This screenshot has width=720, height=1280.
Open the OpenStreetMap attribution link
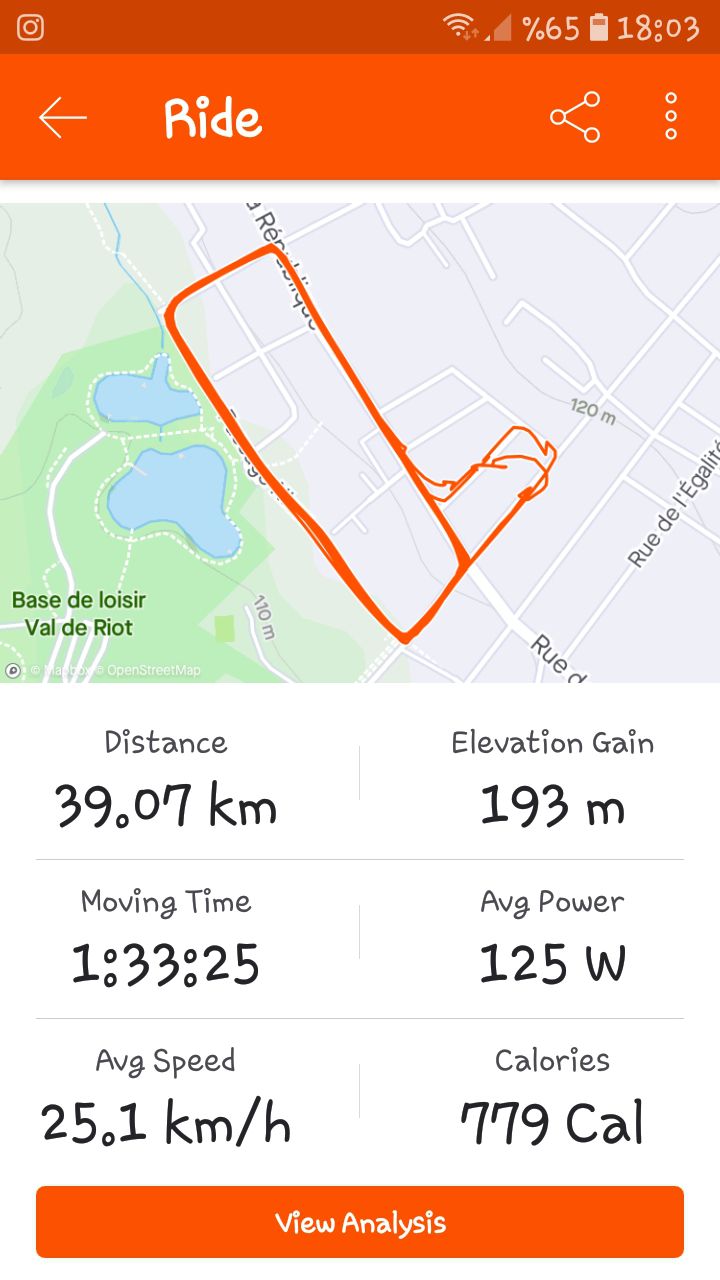150,671
